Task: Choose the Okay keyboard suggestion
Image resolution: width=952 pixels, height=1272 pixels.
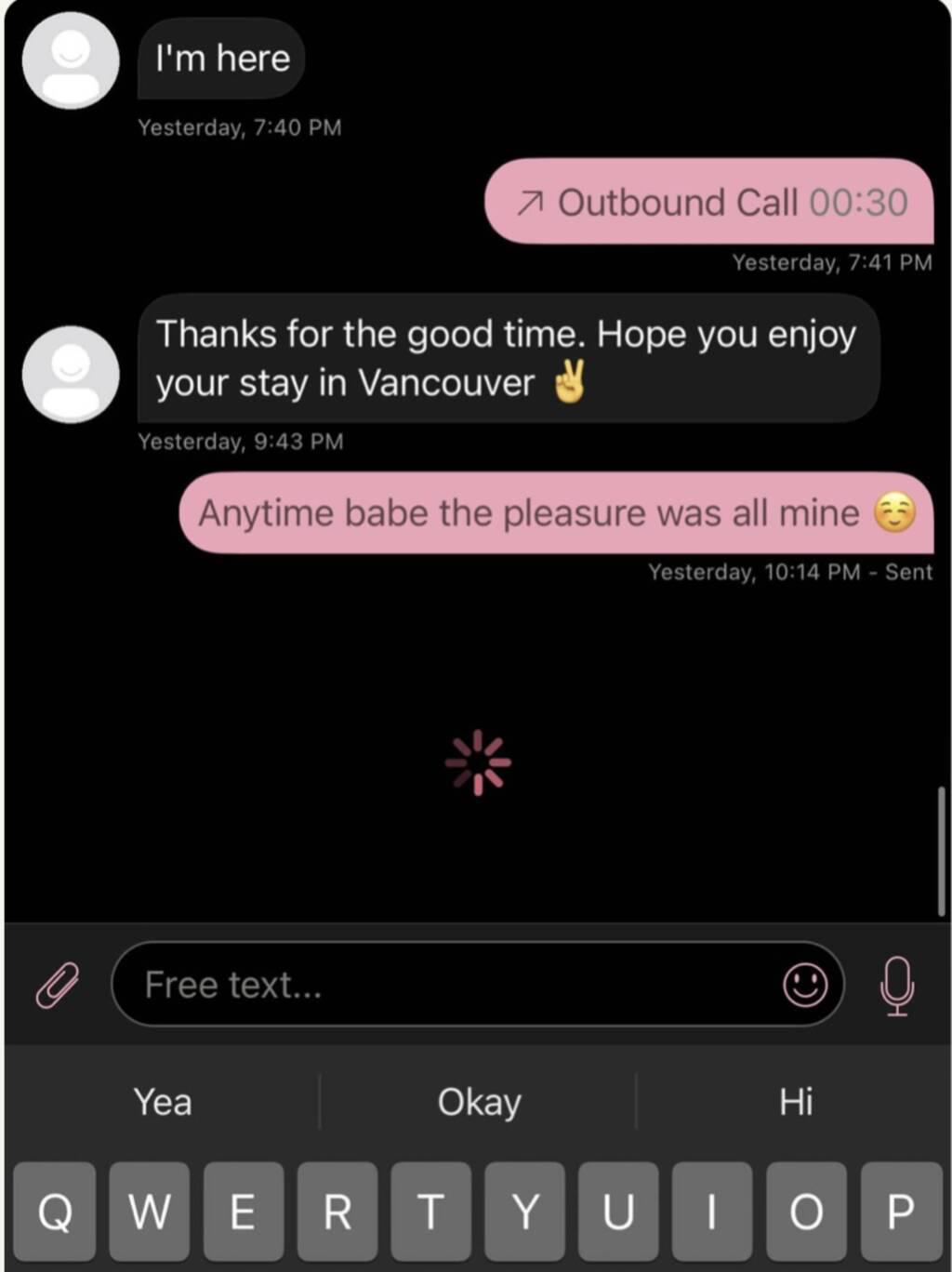Action: (479, 1103)
